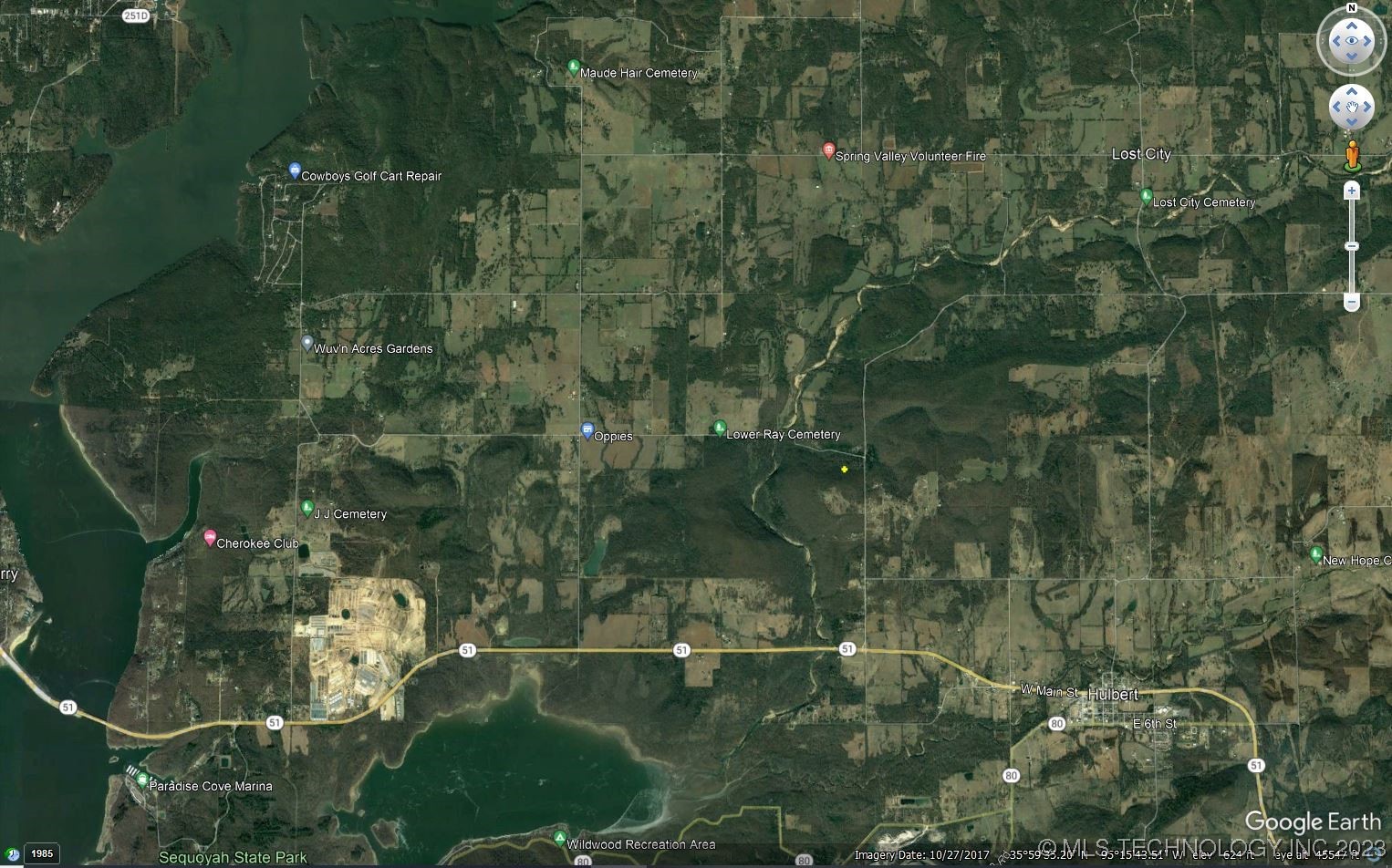1392x868 pixels.
Task: Open the Cowboys Golf Cart Repair marker
Action: point(295,170)
